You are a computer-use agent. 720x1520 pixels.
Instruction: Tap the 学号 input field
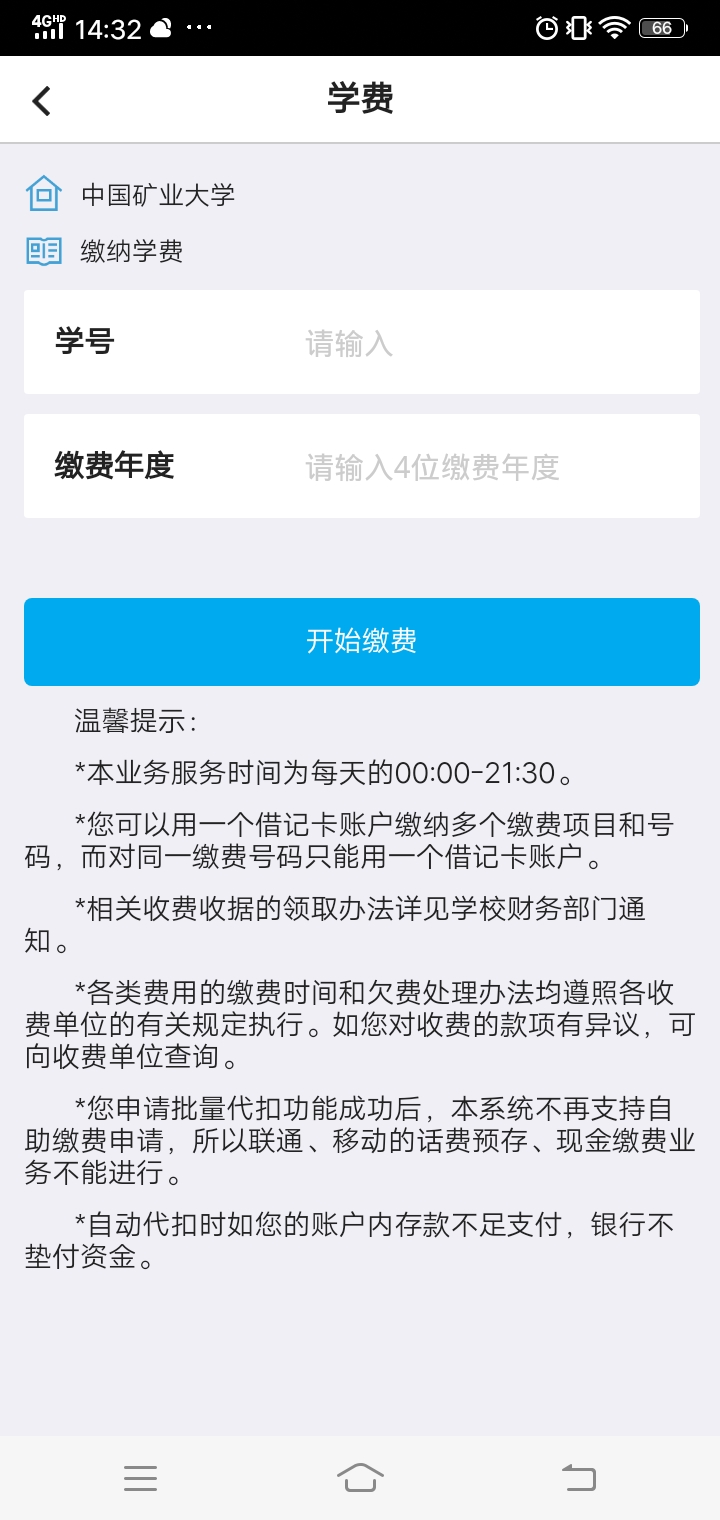(x=480, y=344)
